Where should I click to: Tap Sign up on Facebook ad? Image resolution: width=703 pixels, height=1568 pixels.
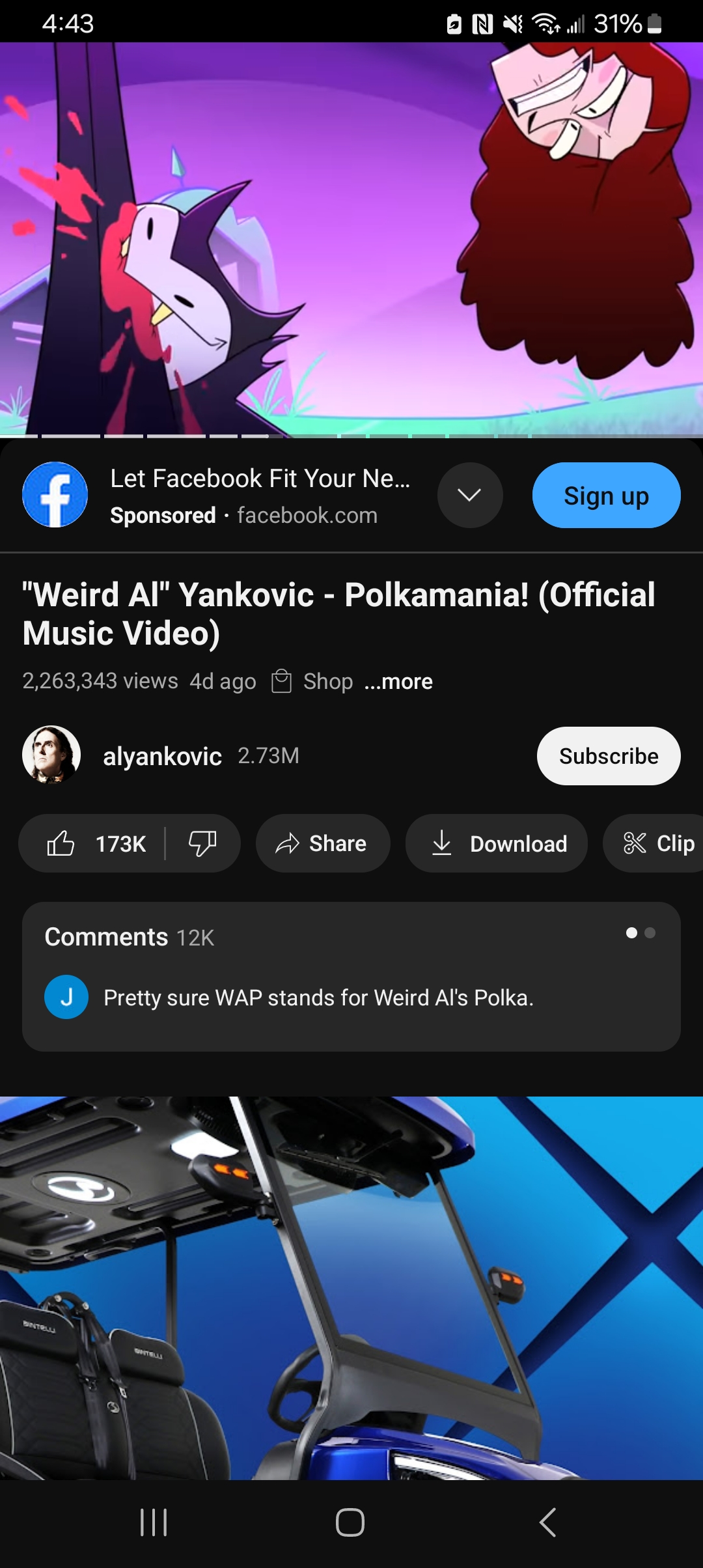606,496
